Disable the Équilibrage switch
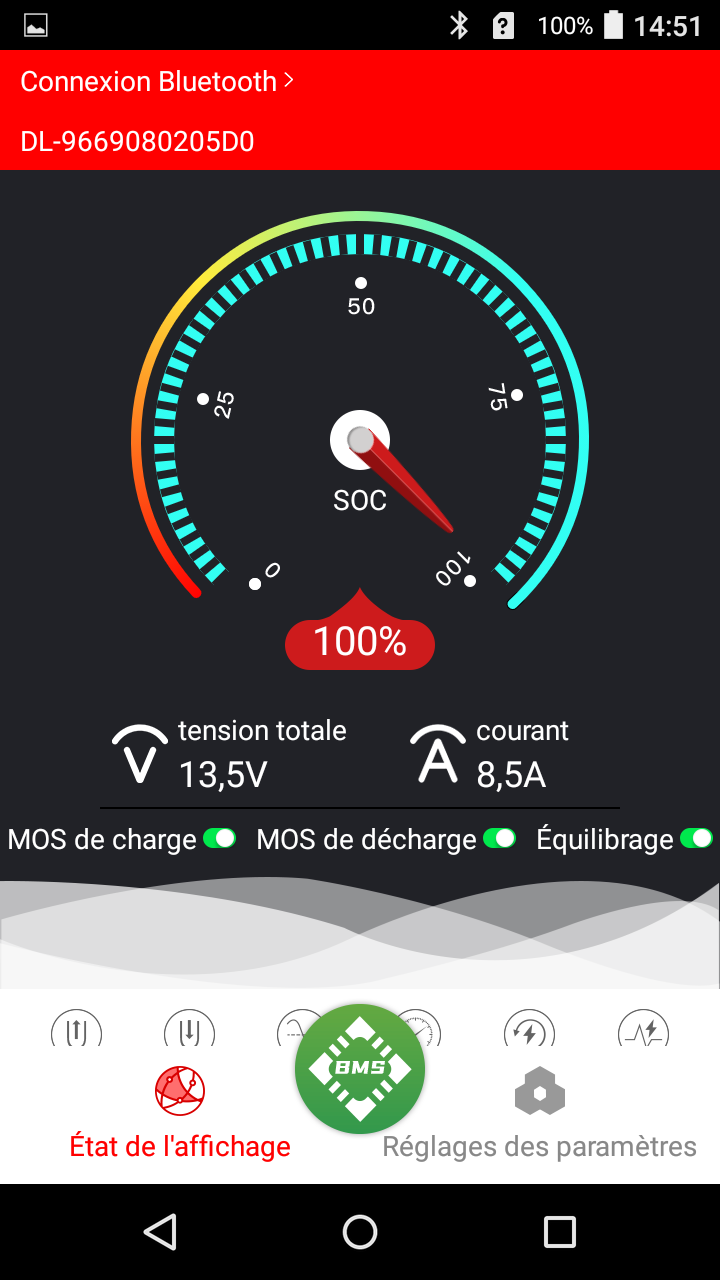 696,838
